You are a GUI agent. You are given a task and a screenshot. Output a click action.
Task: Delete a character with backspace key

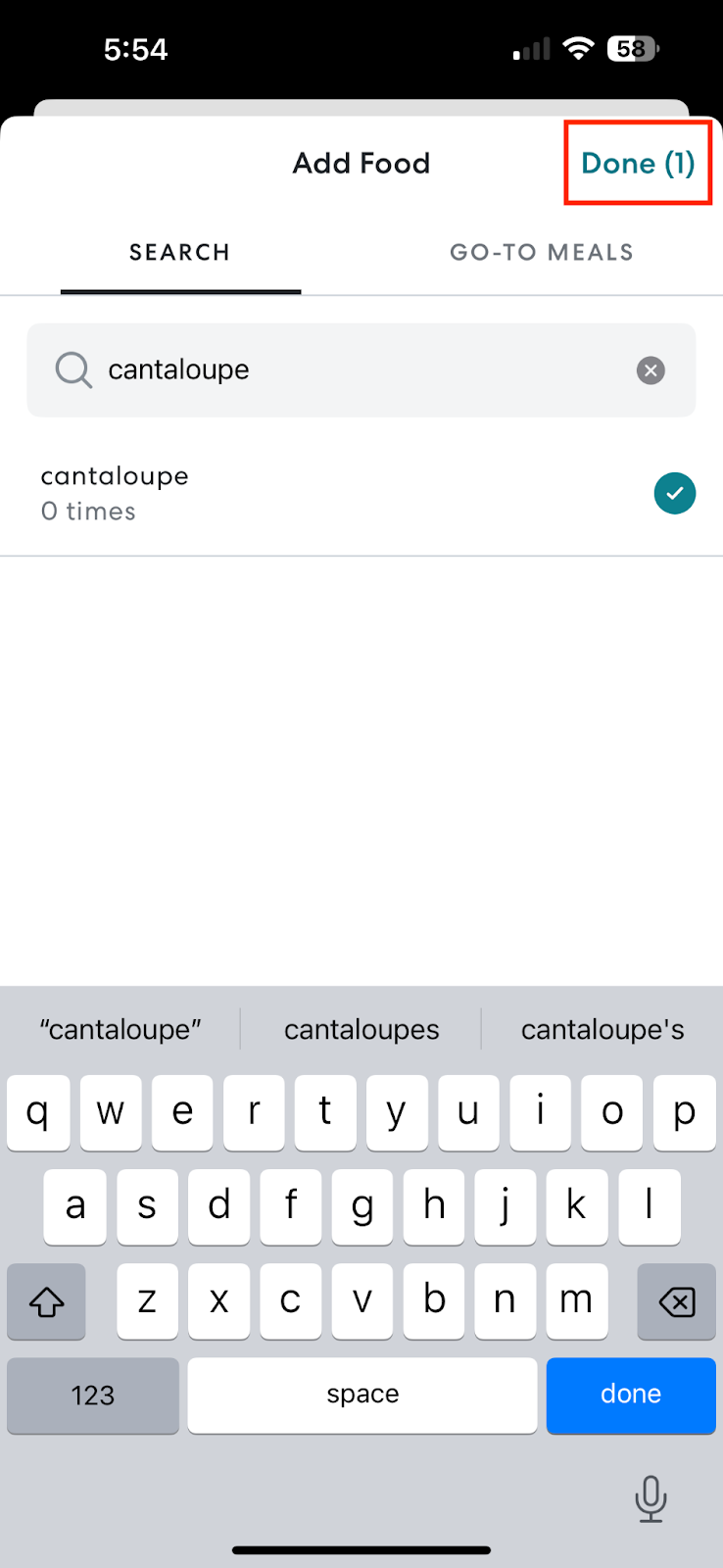click(x=676, y=1301)
